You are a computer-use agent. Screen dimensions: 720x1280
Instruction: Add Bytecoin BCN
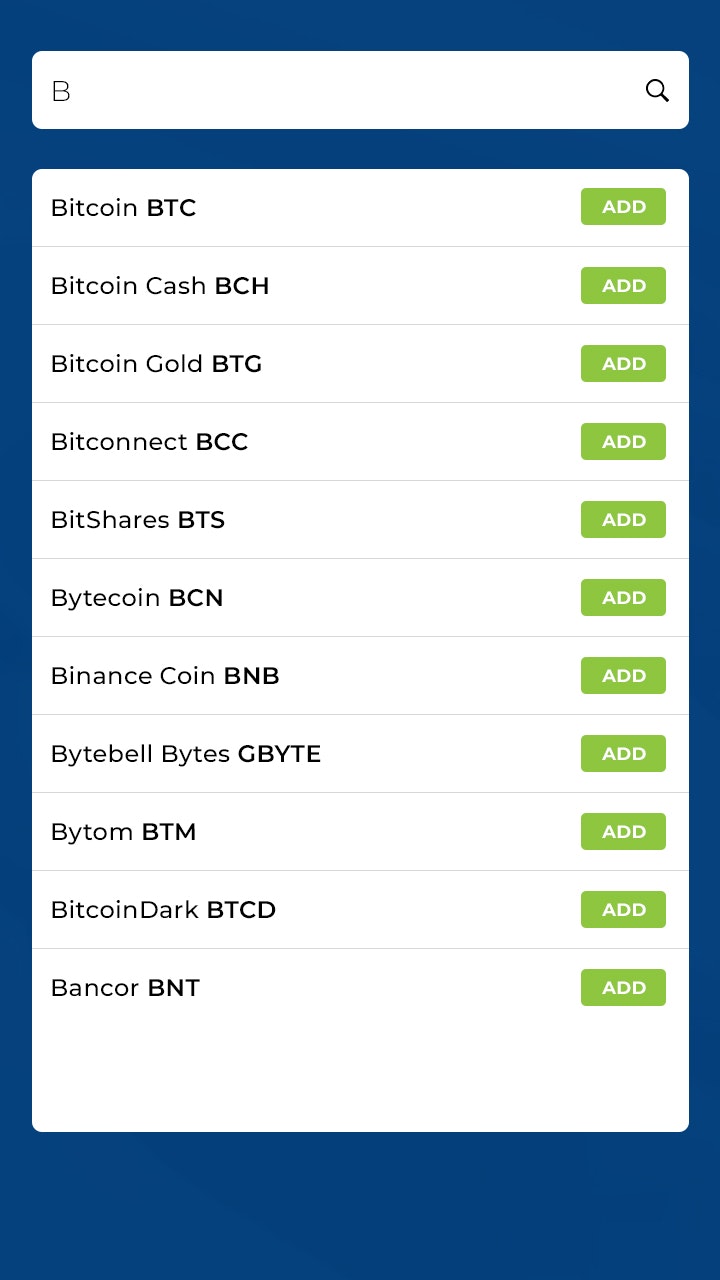click(x=623, y=597)
